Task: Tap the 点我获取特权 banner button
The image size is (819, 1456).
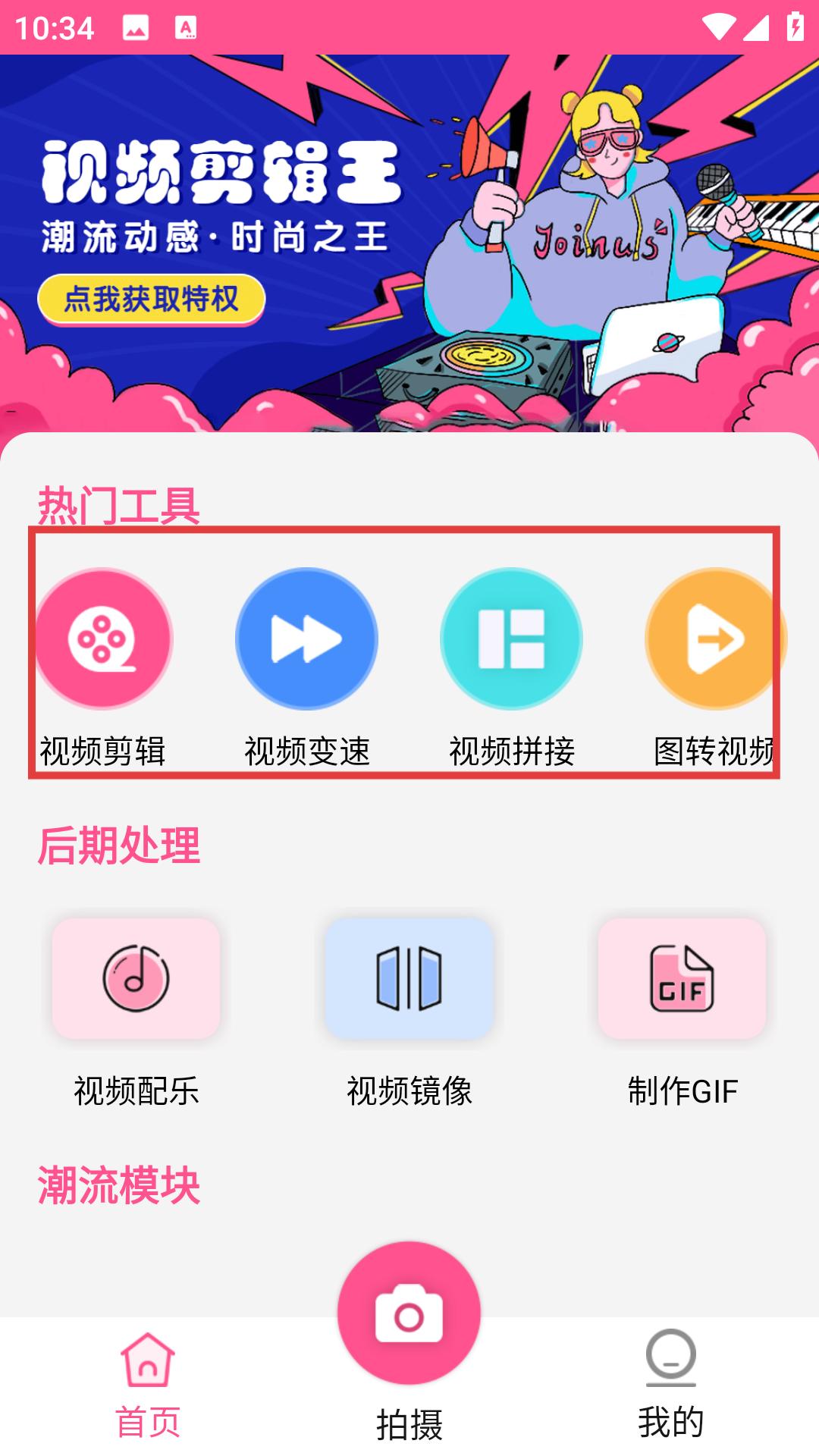Action: pos(151,300)
